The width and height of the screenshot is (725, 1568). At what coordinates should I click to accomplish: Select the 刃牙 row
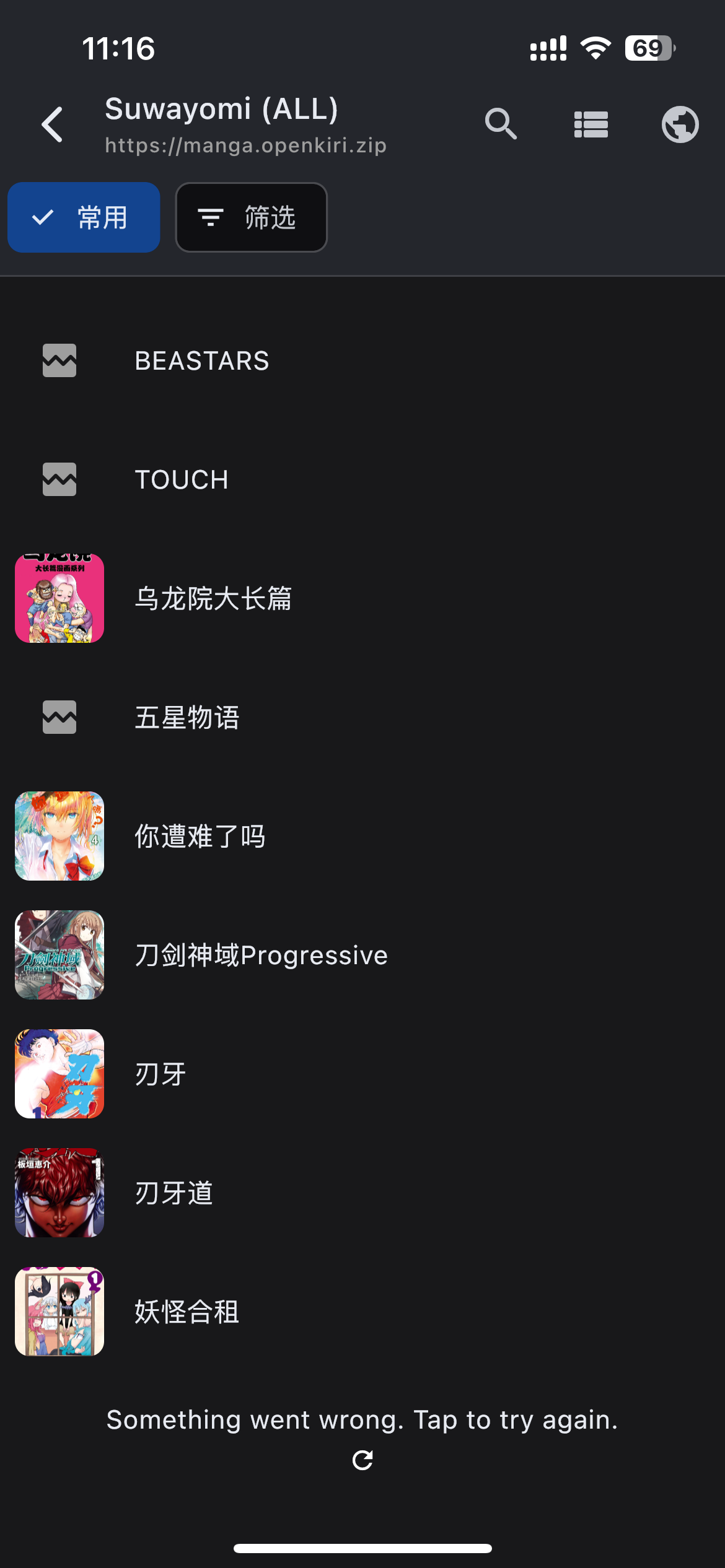point(362,1074)
